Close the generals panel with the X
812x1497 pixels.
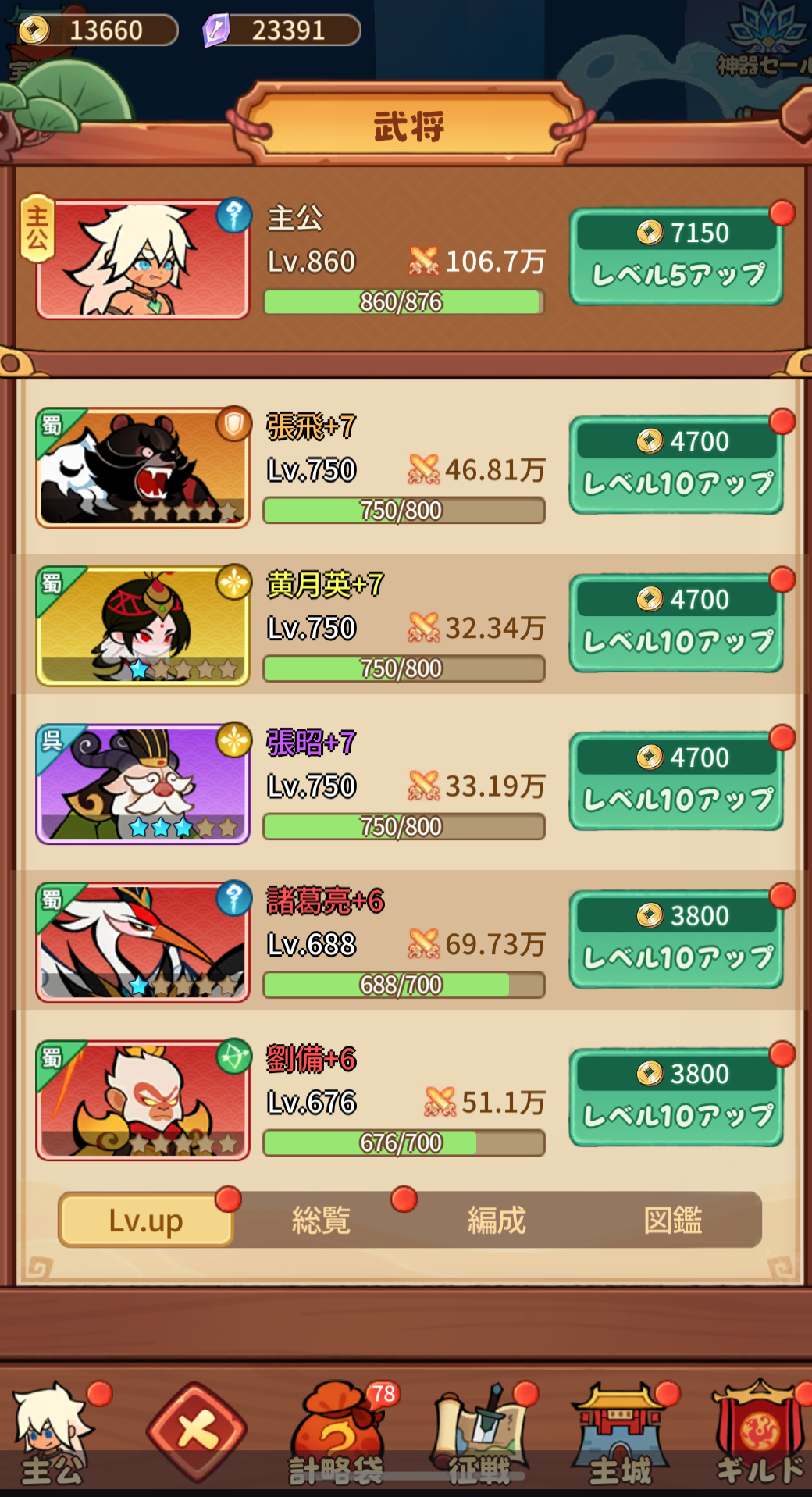(197, 1432)
